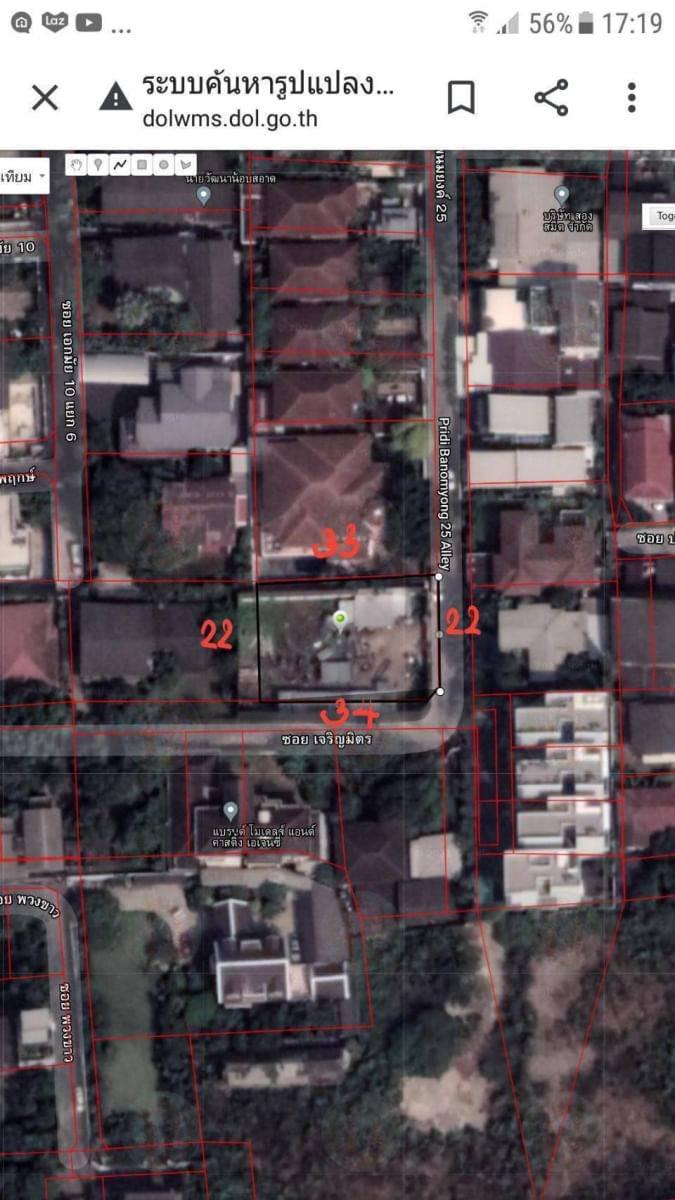Viewport: 675px width, 1200px height.
Task: Tap the green parcel marker on the map
Action: (341, 620)
